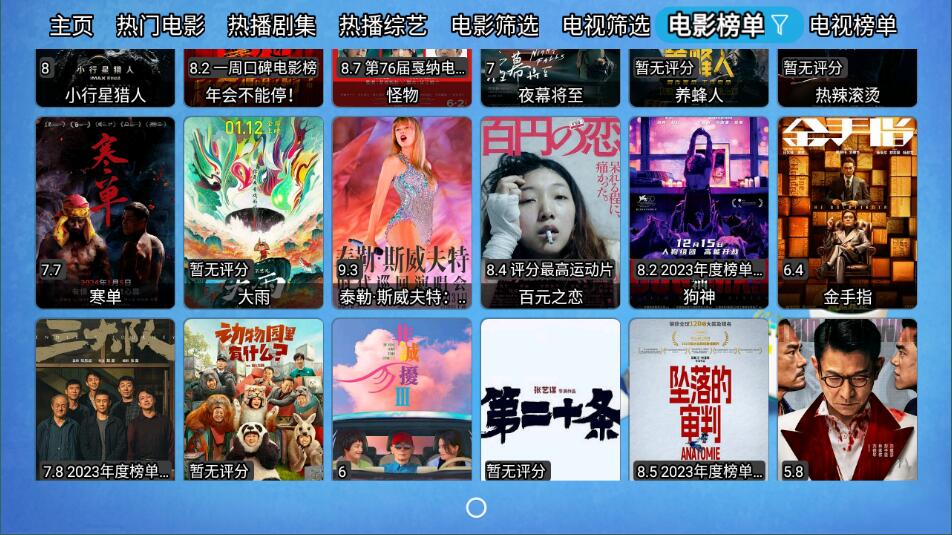This screenshot has width=952, height=535.
Task: Tap the filter icon beside 电影榜单
Action: point(781,24)
